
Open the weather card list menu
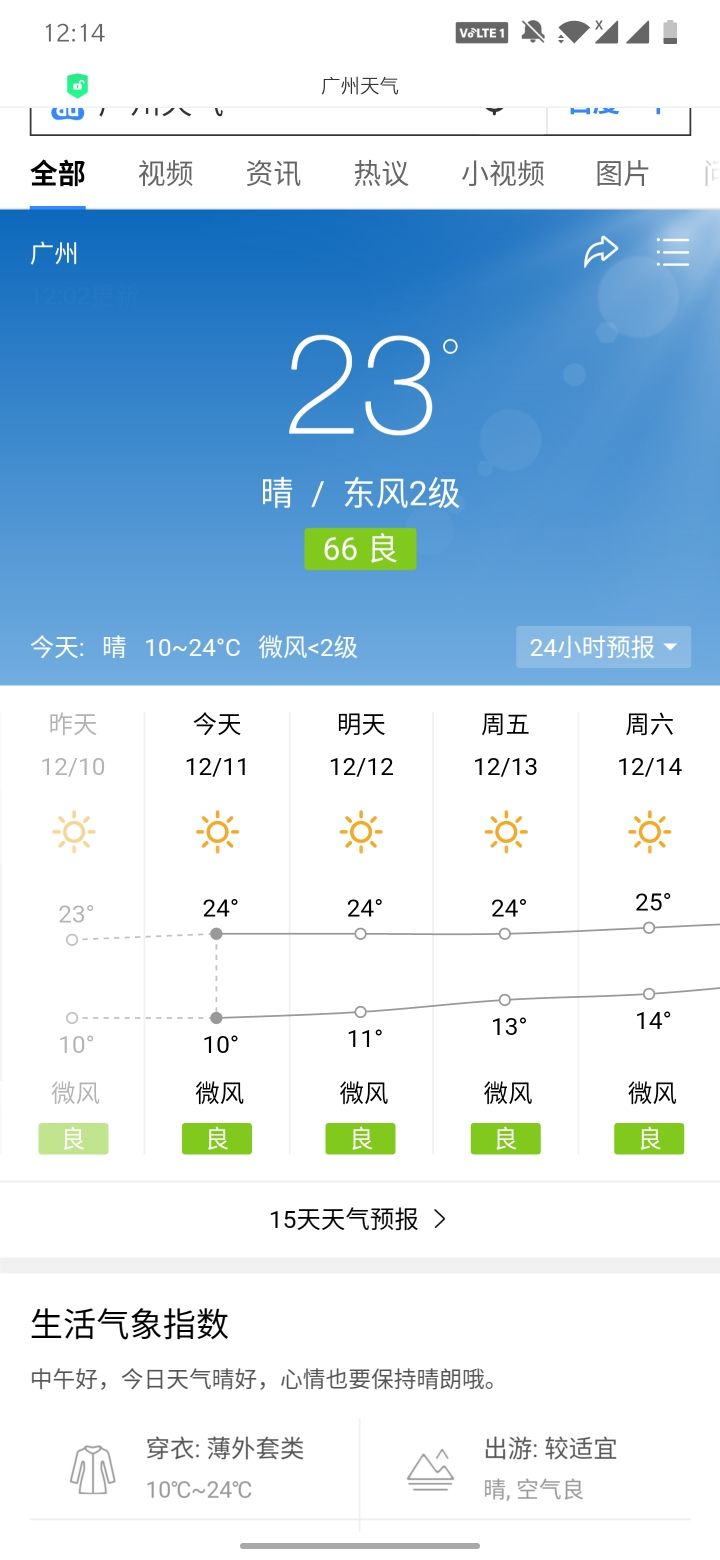672,252
